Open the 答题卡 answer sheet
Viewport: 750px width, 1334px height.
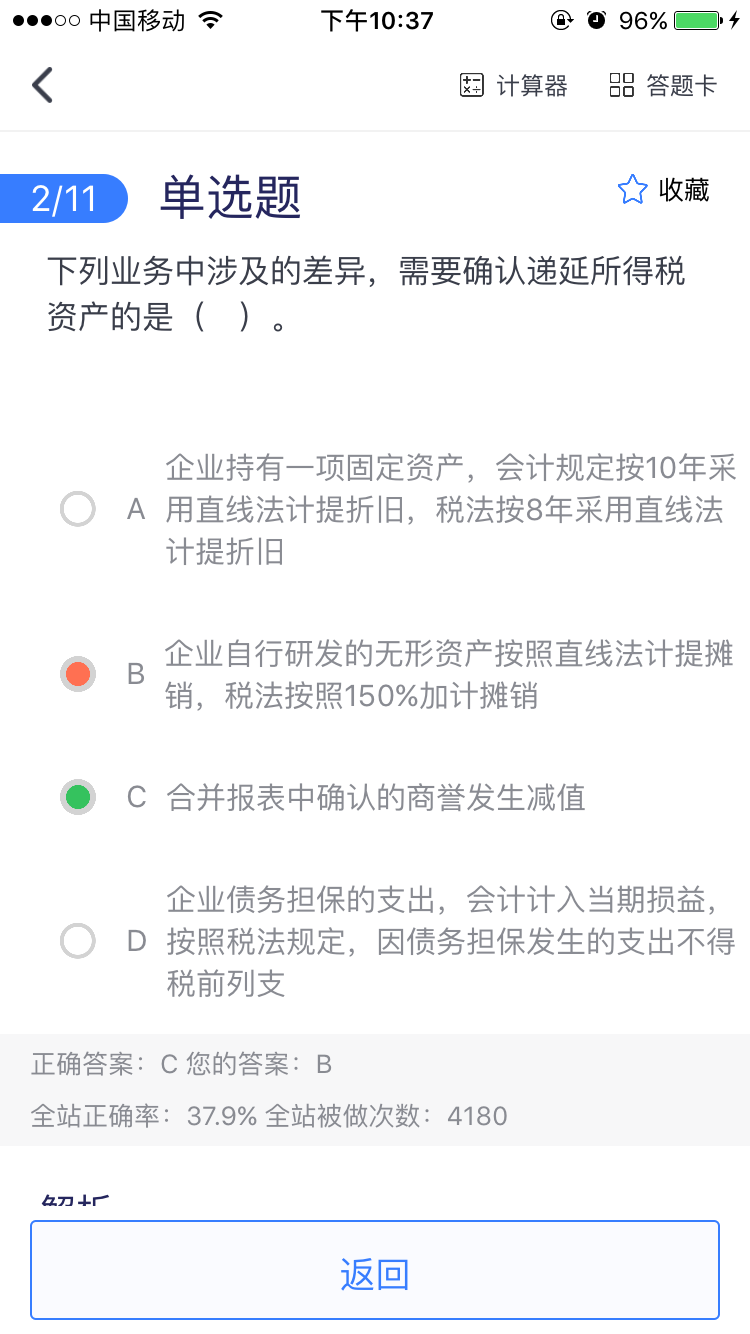pos(663,86)
